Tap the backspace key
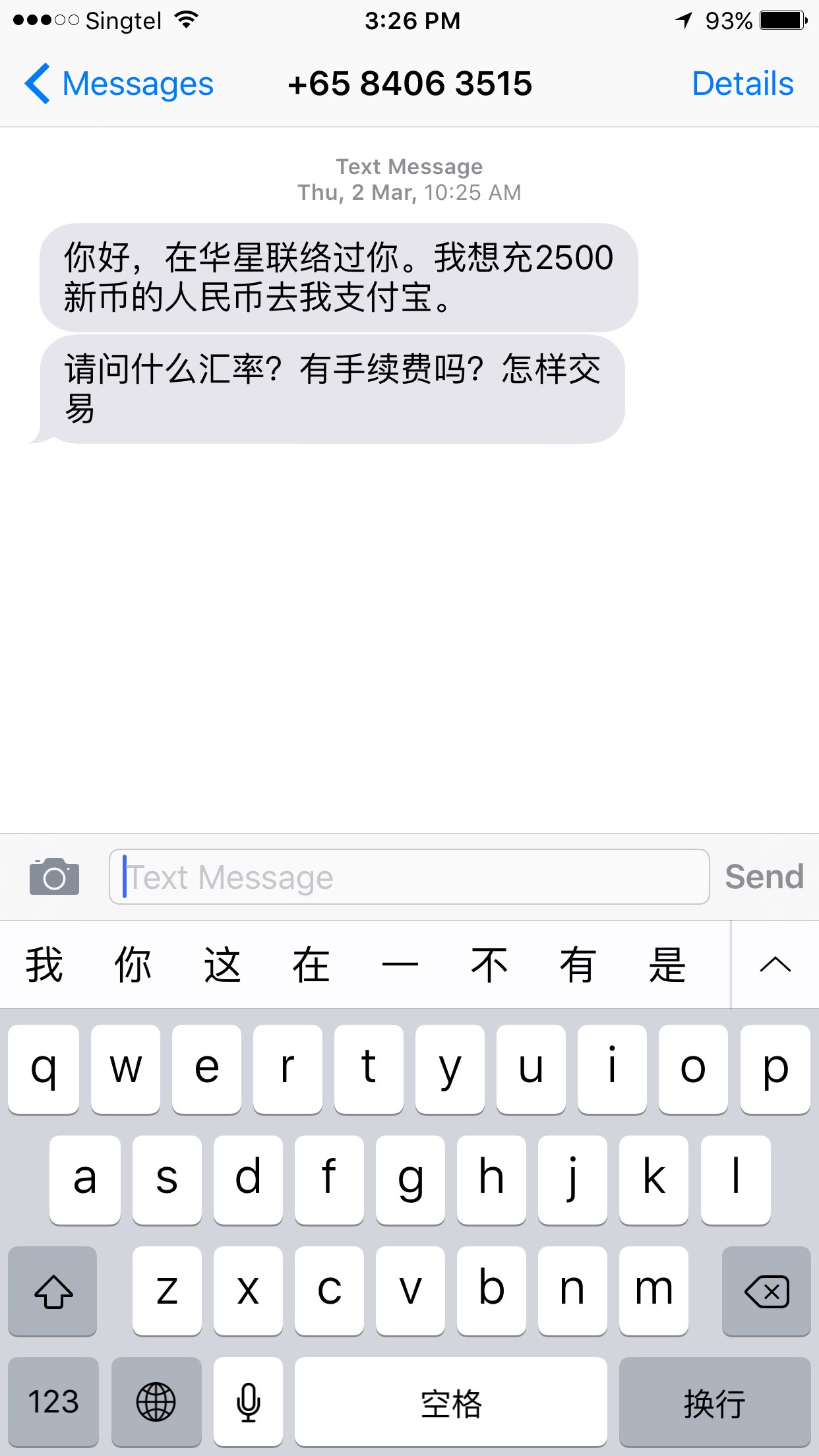The width and height of the screenshot is (819, 1456). 766,1291
